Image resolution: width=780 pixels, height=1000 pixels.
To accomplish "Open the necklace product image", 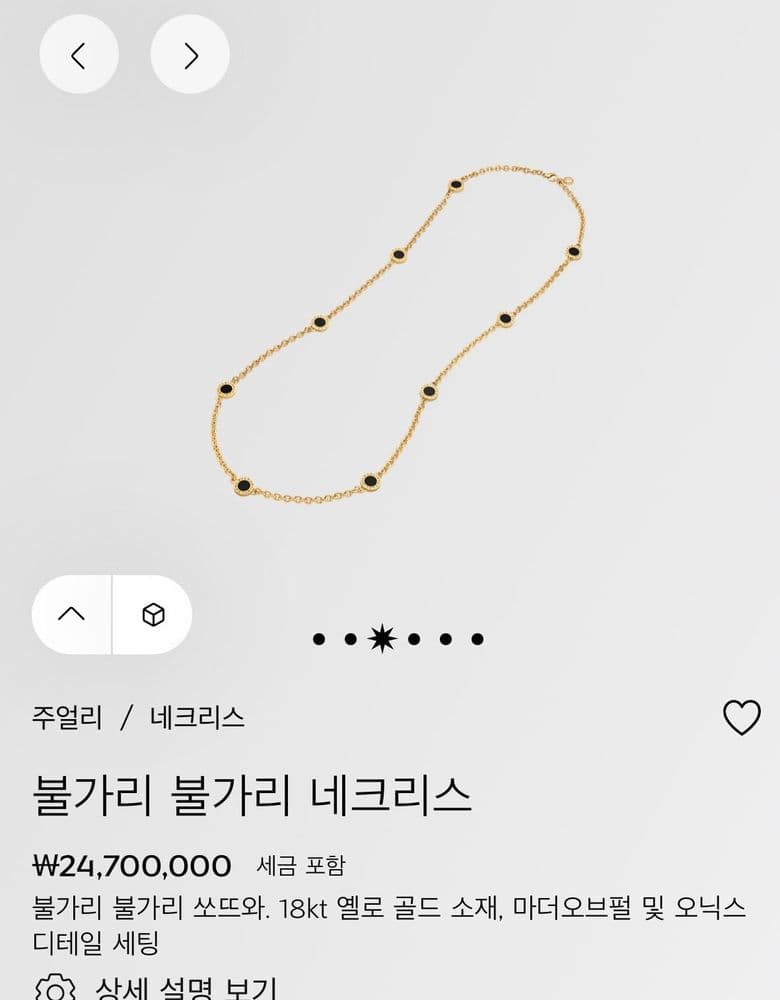I will click(x=398, y=334).
